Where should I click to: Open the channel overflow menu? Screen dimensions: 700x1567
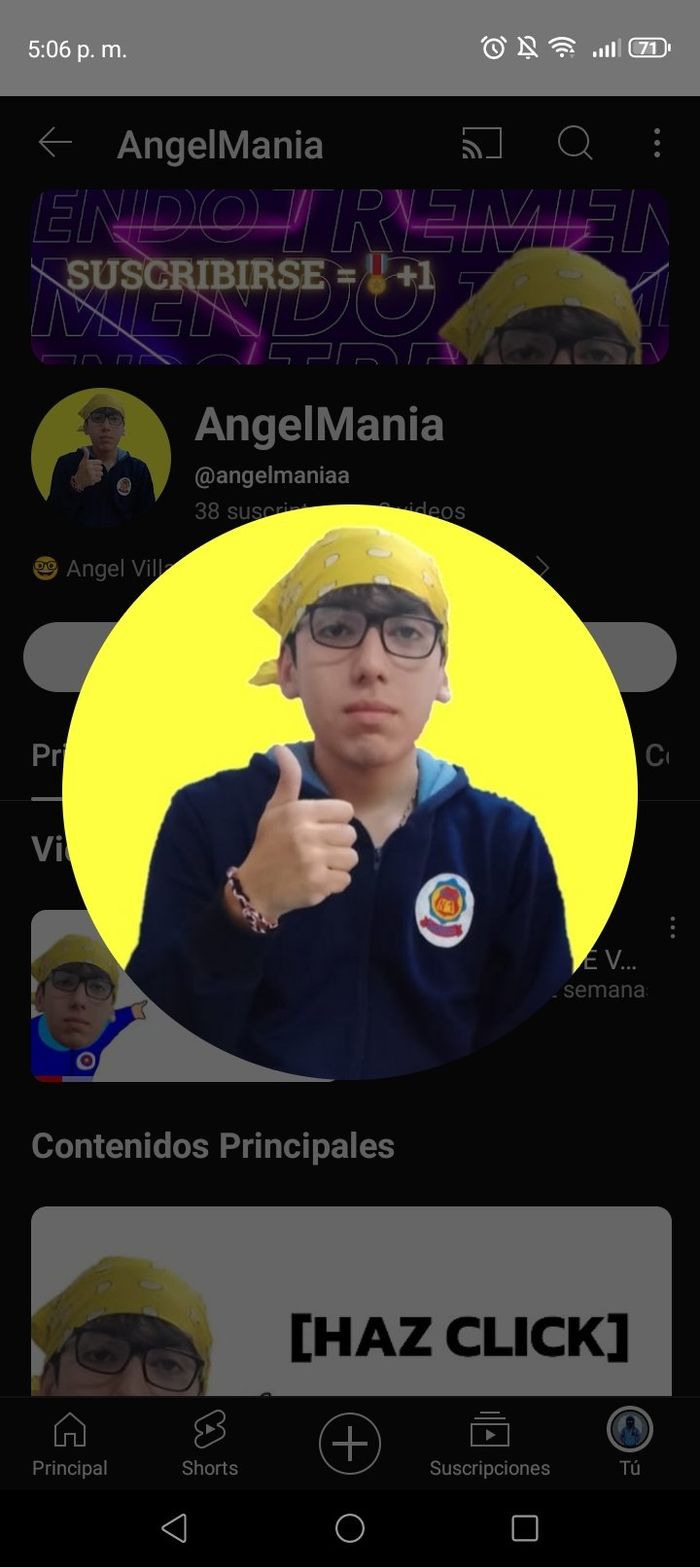pos(657,144)
